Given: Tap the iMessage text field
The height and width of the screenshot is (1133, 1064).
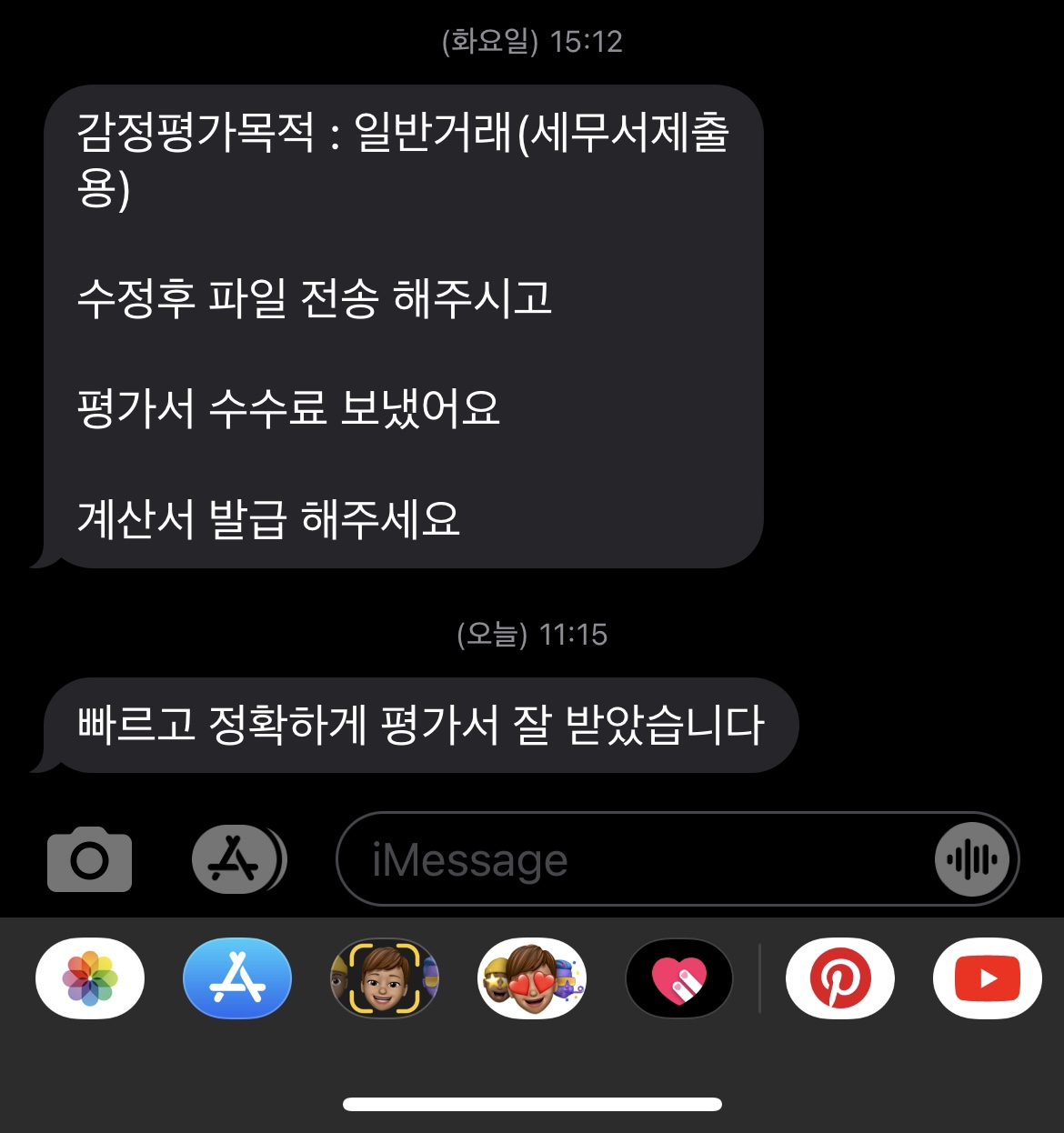Looking at the screenshot, I should [637, 859].
